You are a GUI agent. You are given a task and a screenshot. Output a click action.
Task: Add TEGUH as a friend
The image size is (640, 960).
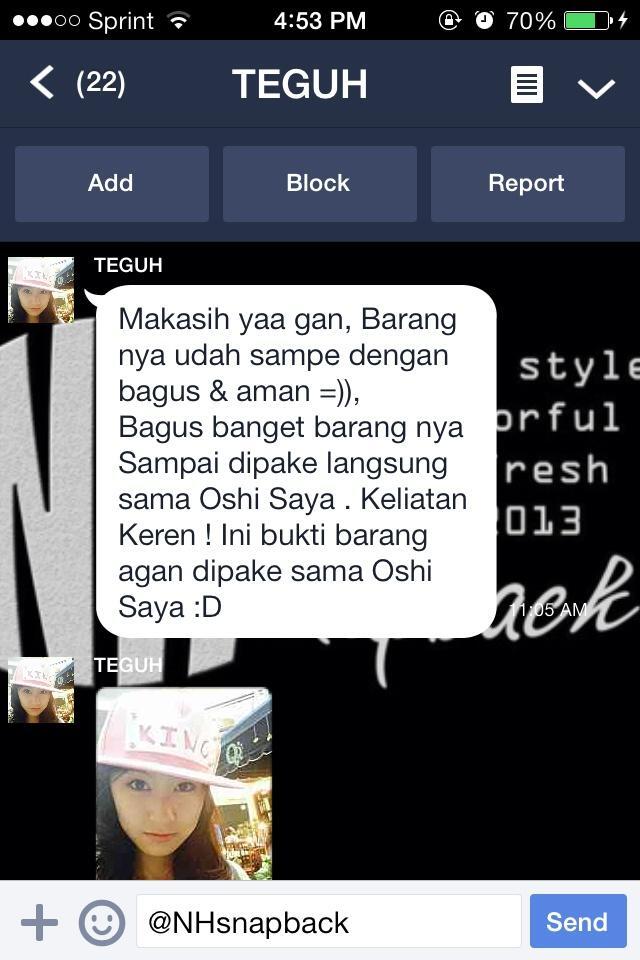click(111, 183)
